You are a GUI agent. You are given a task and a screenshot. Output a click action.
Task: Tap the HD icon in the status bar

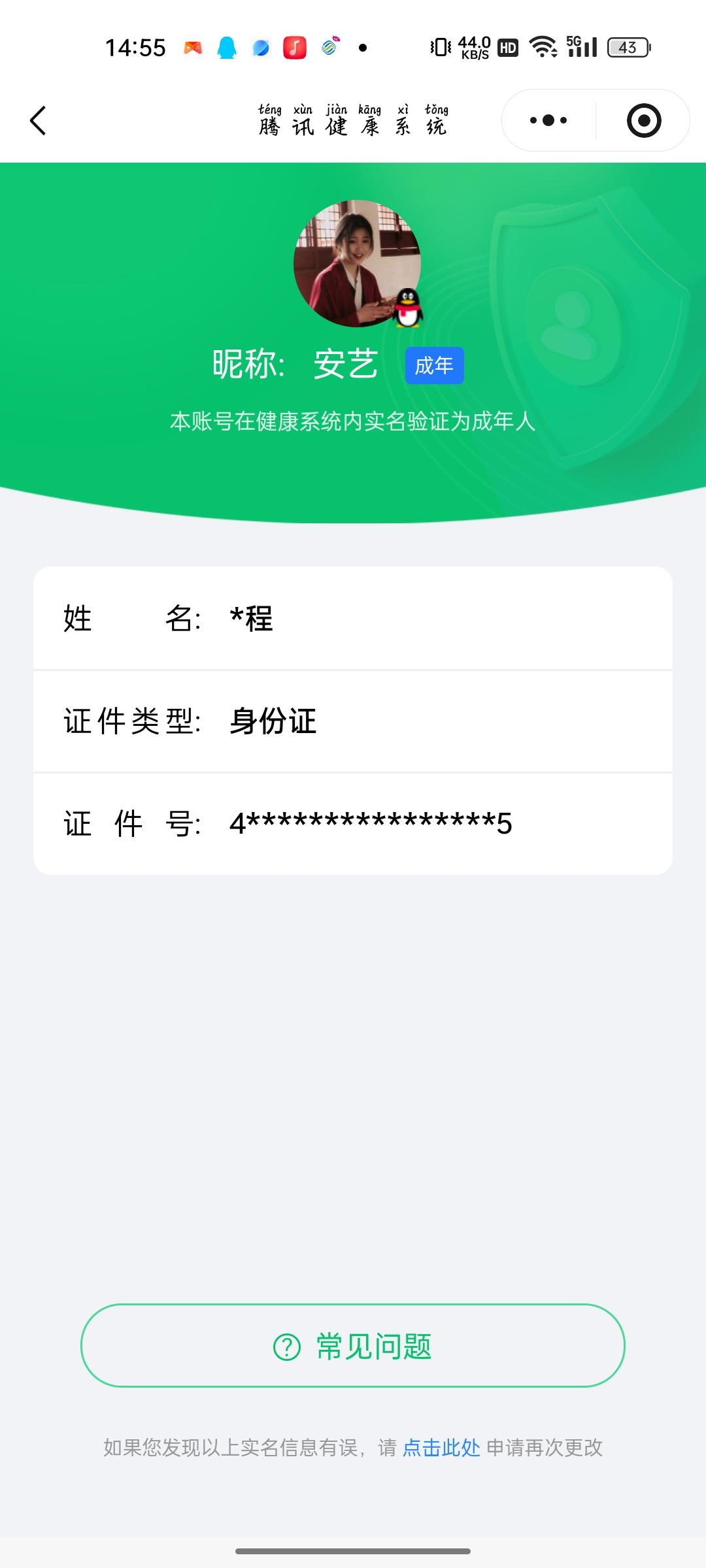click(507, 47)
